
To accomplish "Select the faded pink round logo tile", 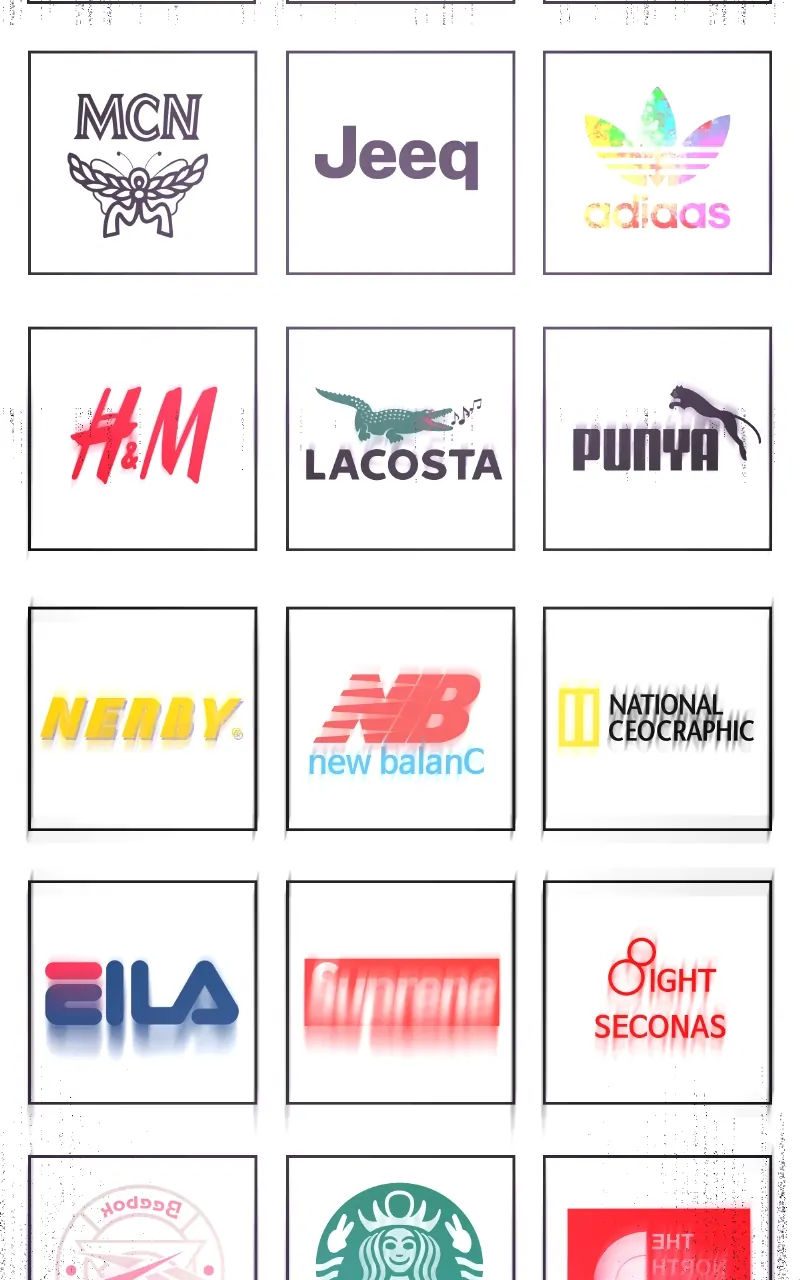I will pyautogui.click(x=142, y=1218).
